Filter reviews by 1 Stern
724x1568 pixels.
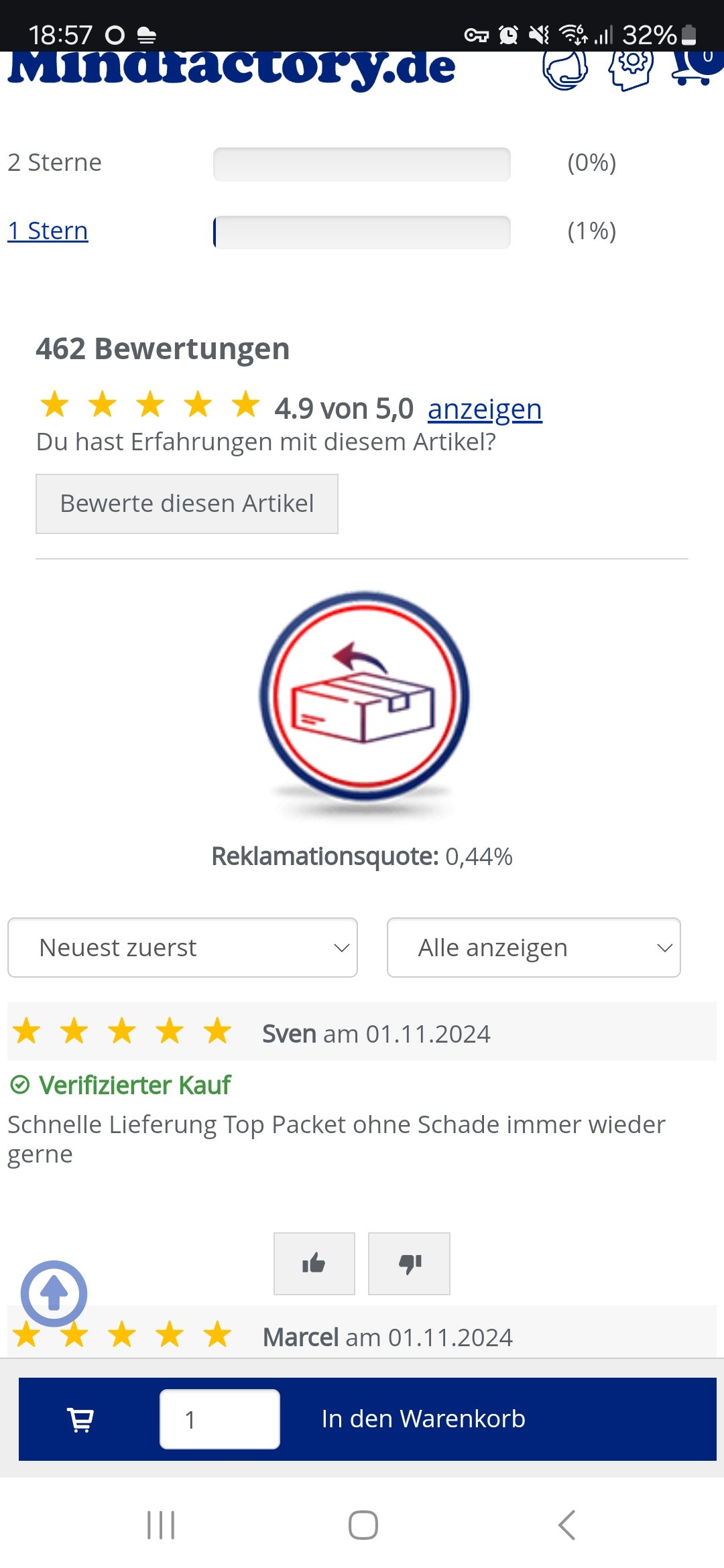pos(48,231)
